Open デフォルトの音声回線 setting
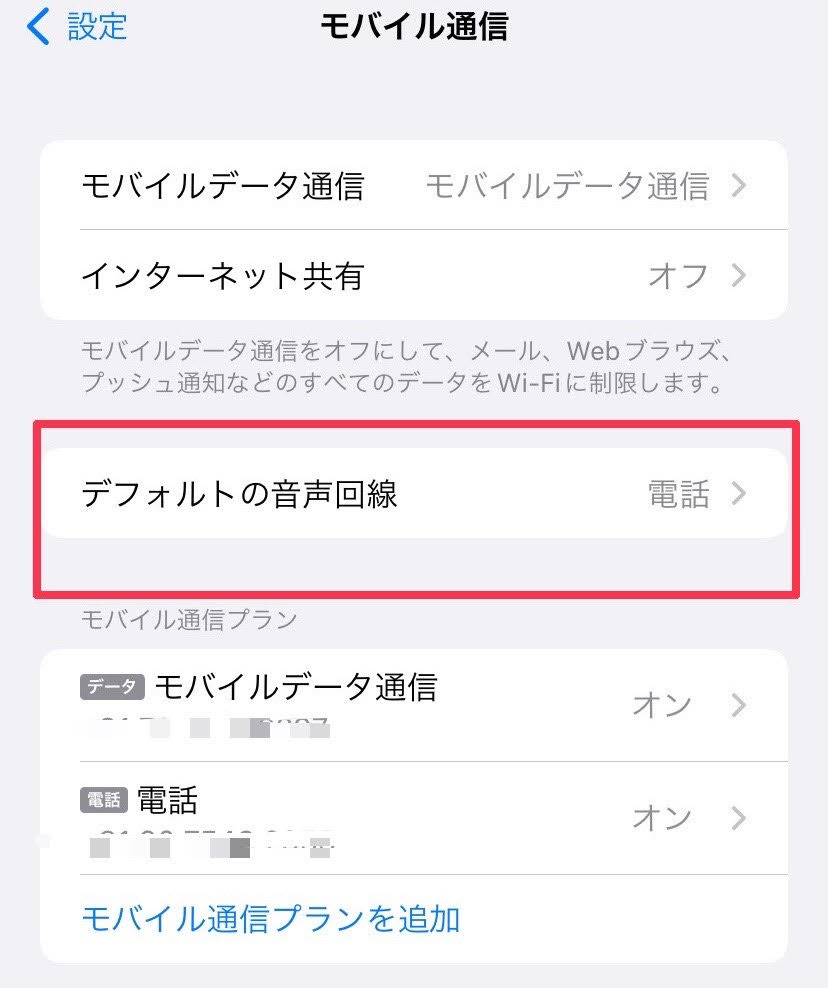828x988 pixels. pos(413,494)
